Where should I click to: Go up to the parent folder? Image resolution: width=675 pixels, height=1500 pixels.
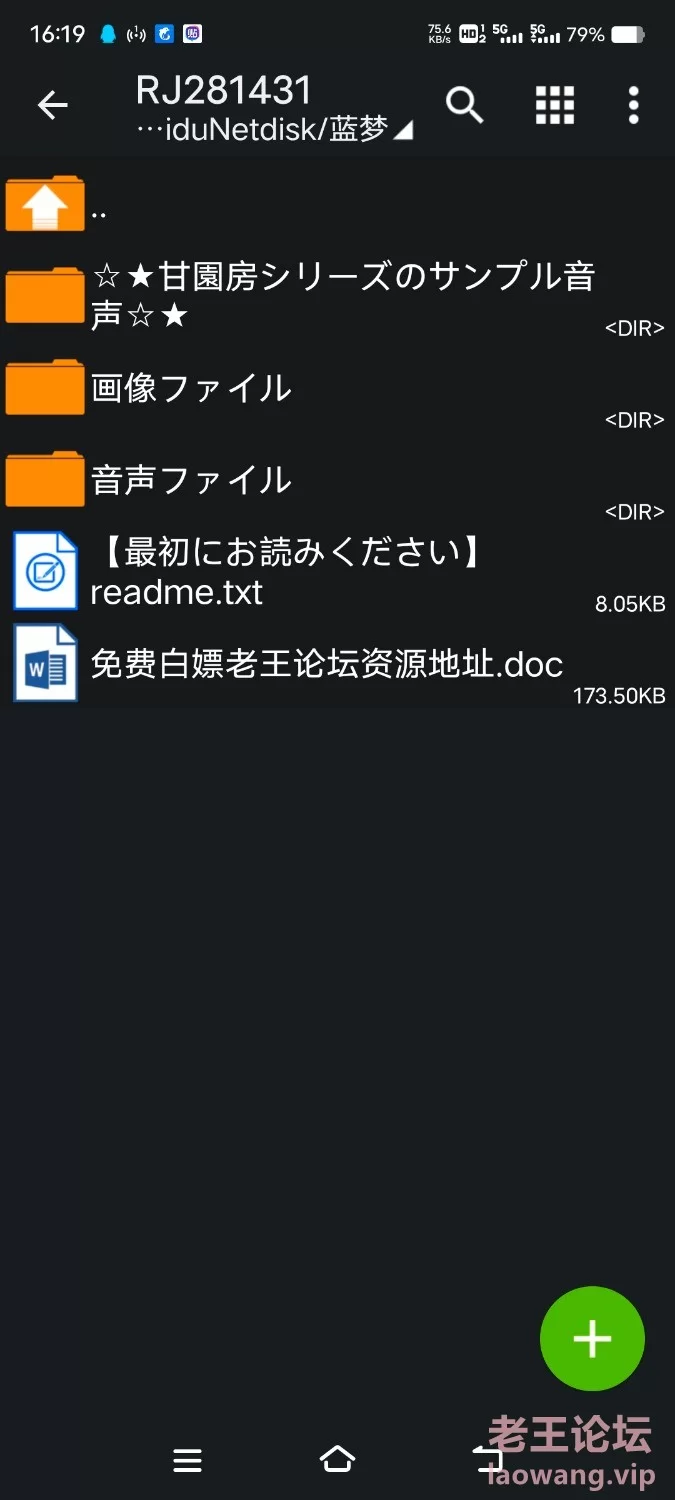pos(337,203)
